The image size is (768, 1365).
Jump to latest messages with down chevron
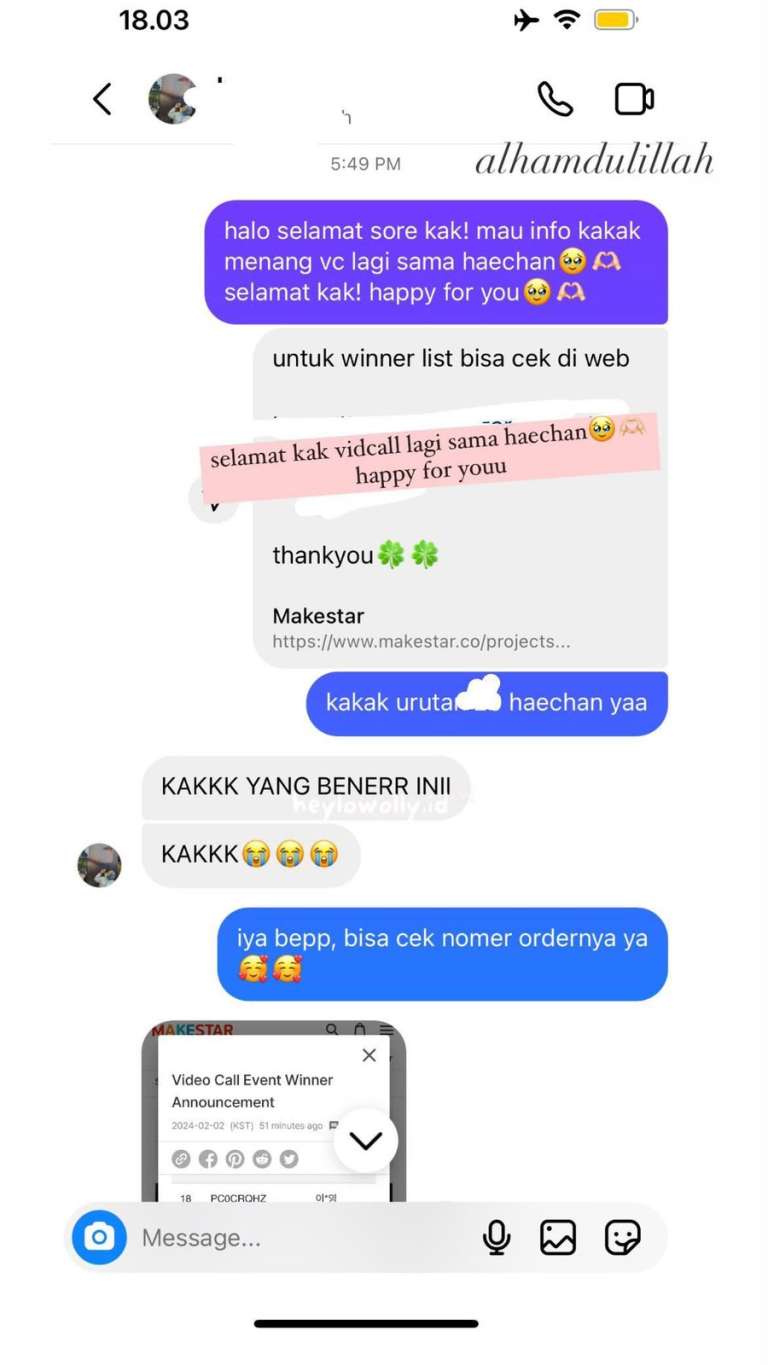[x=366, y=1140]
